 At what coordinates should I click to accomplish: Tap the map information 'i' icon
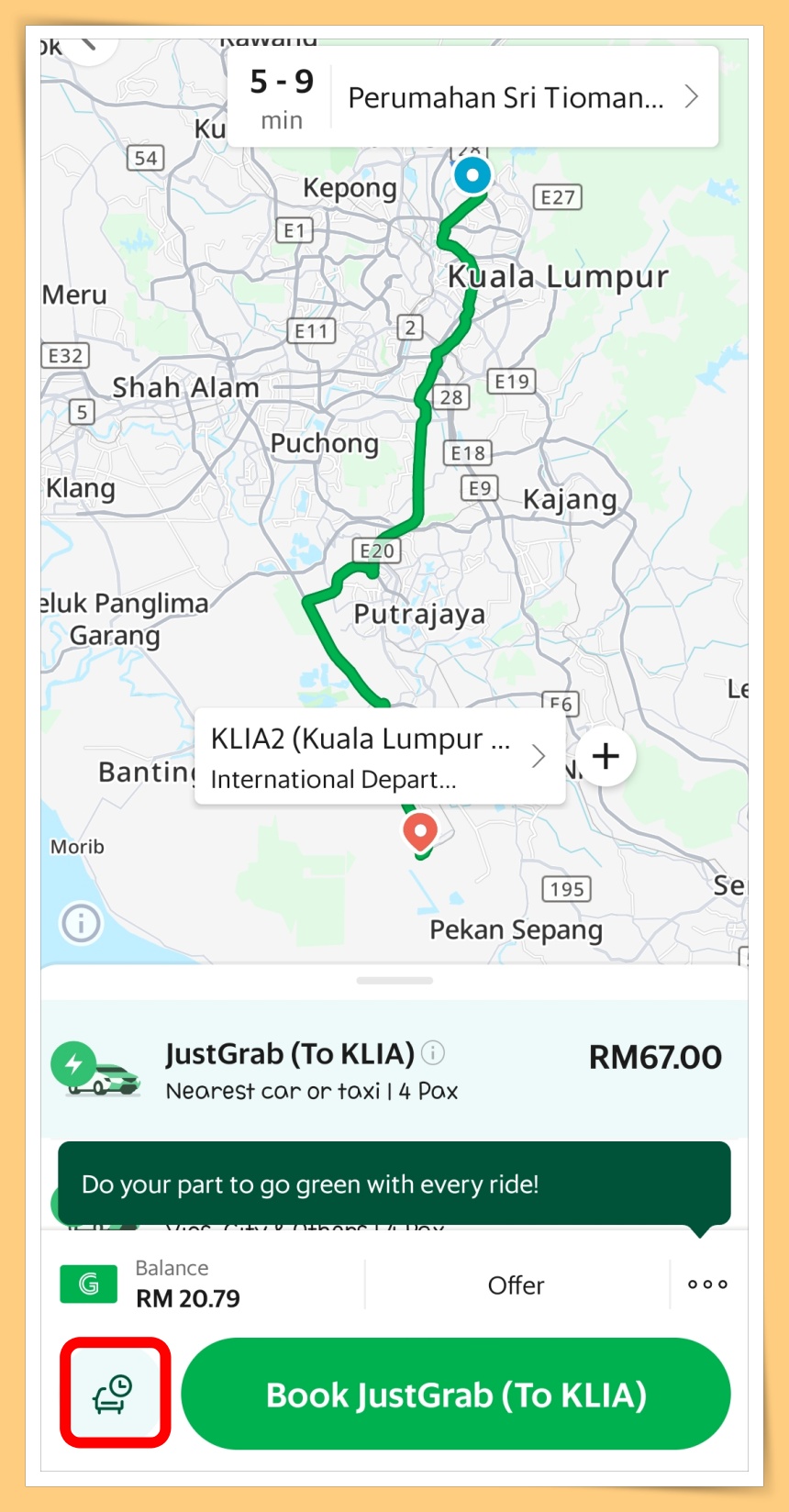point(80,924)
